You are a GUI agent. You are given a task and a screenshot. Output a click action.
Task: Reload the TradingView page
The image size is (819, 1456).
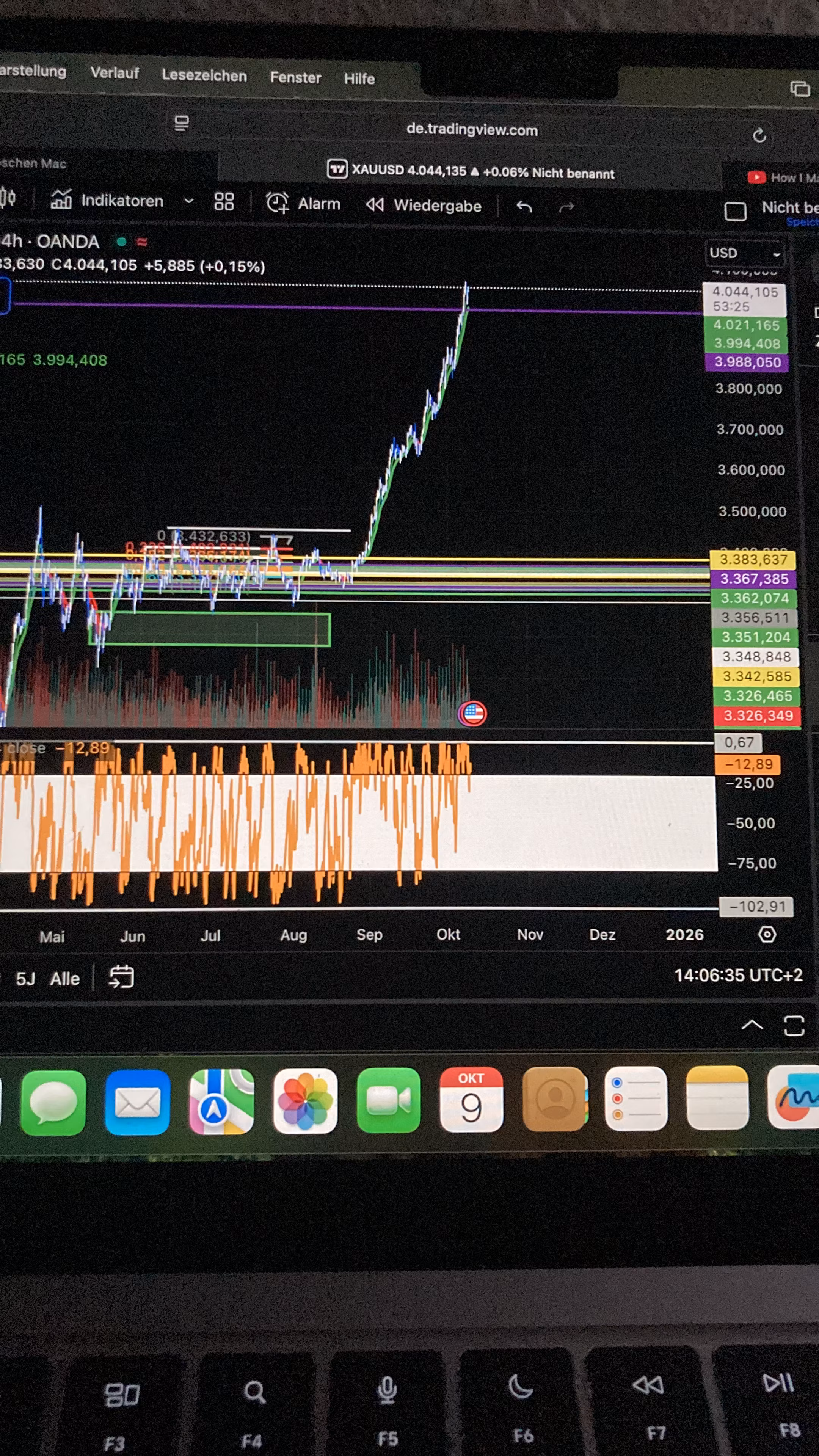[759, 136]
